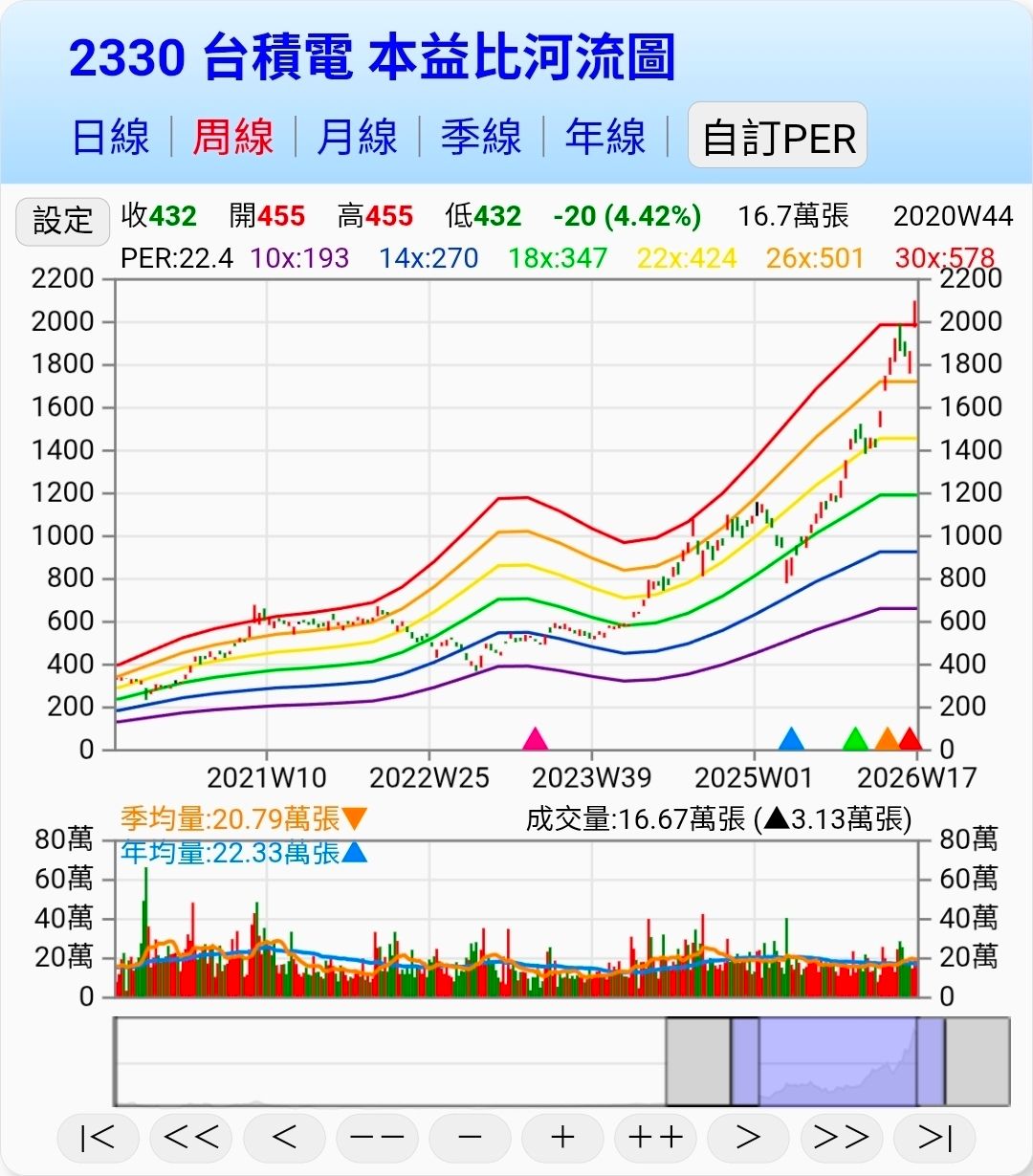The height and width of the screenshot is (1176, 1033).
Task: Zoom in more with the ++ button
Action: tap(655, 1137)
